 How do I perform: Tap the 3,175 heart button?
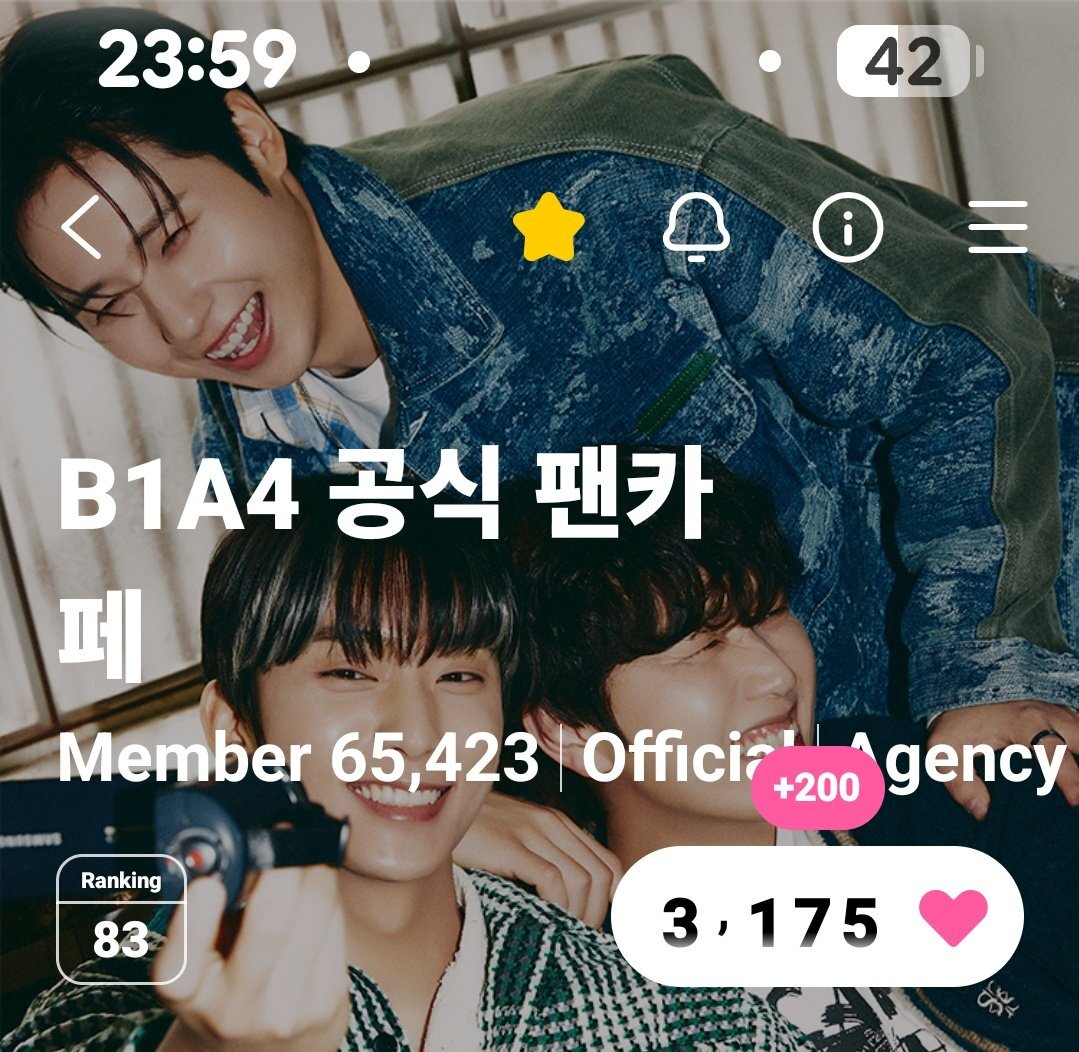point(817,918)
